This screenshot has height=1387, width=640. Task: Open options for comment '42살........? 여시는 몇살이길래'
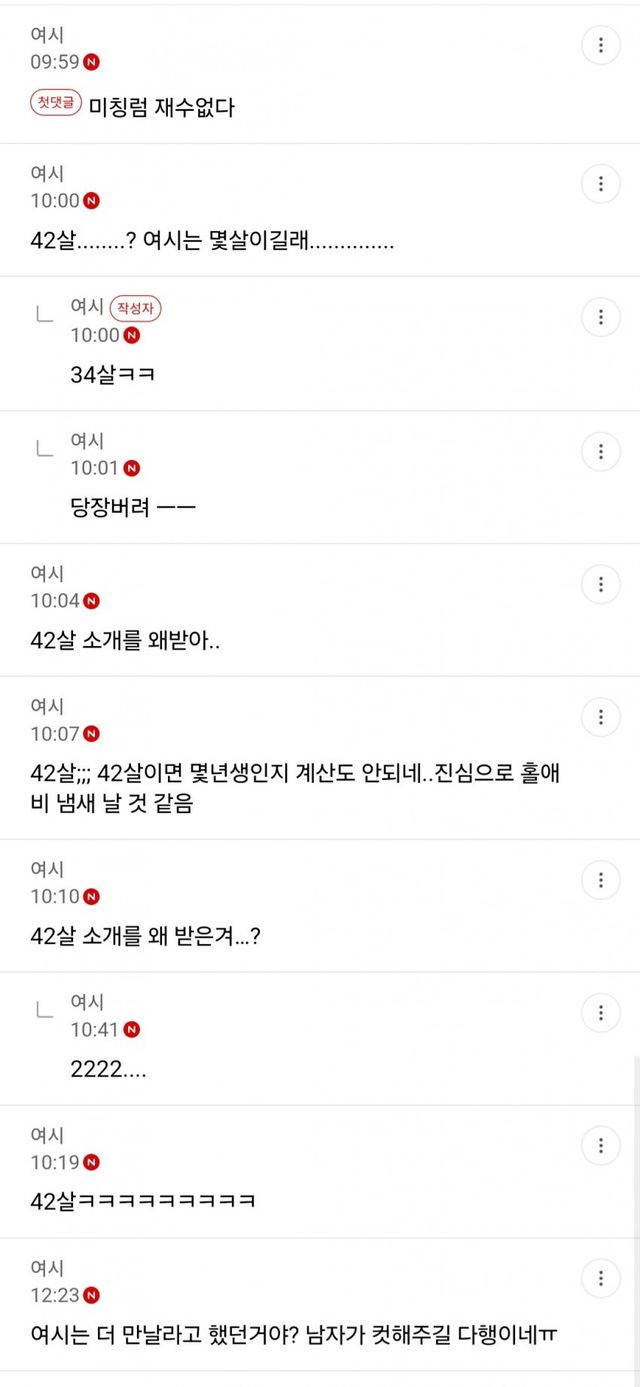tap(601, 183)
